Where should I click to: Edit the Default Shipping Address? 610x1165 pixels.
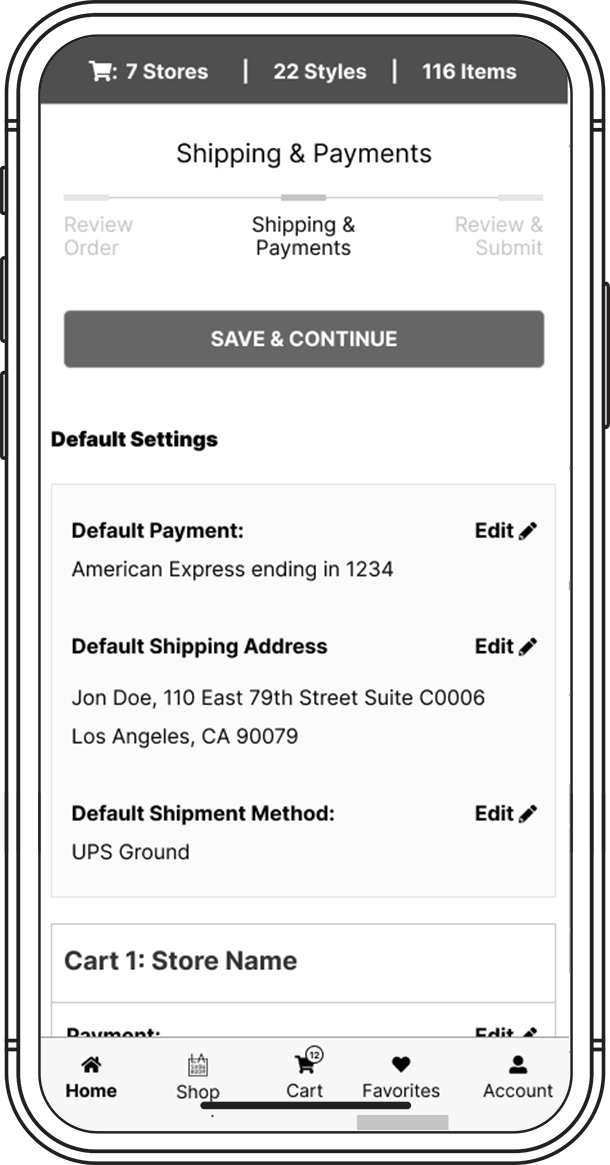coord(505,647)
